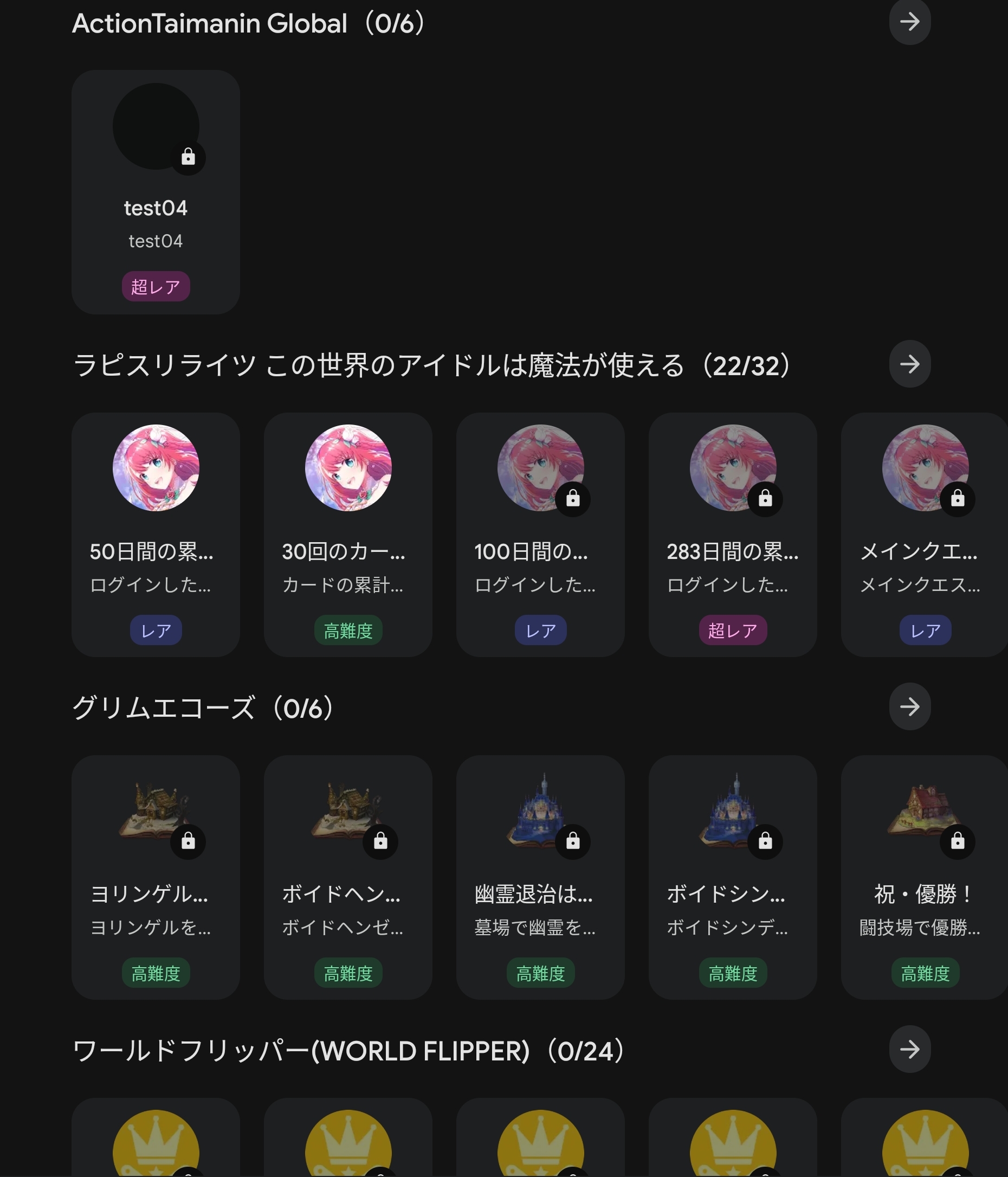Open the ヨリンゲル... achievement card

pos(156,877)
